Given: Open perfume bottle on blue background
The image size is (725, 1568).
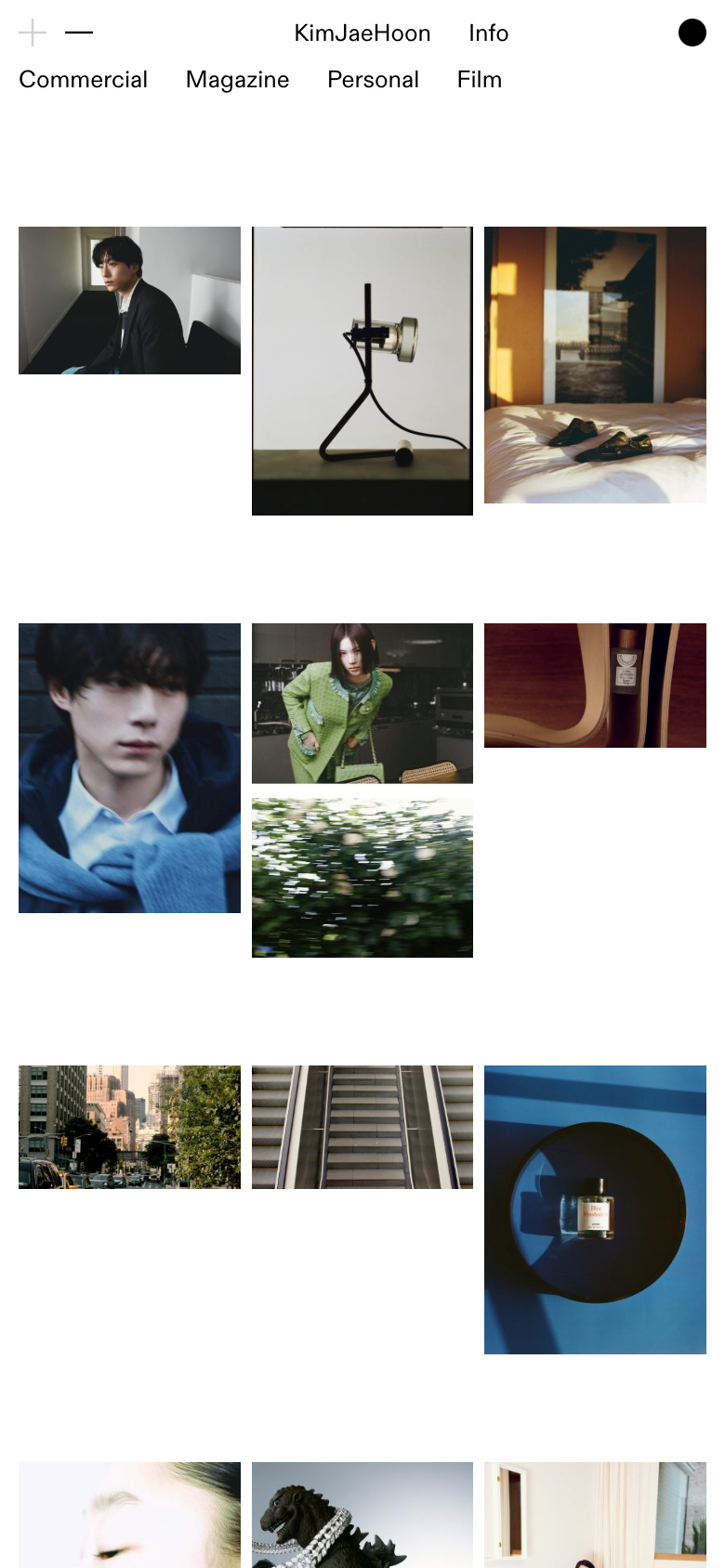Looking at the screenshot, I should point(595,1209).
